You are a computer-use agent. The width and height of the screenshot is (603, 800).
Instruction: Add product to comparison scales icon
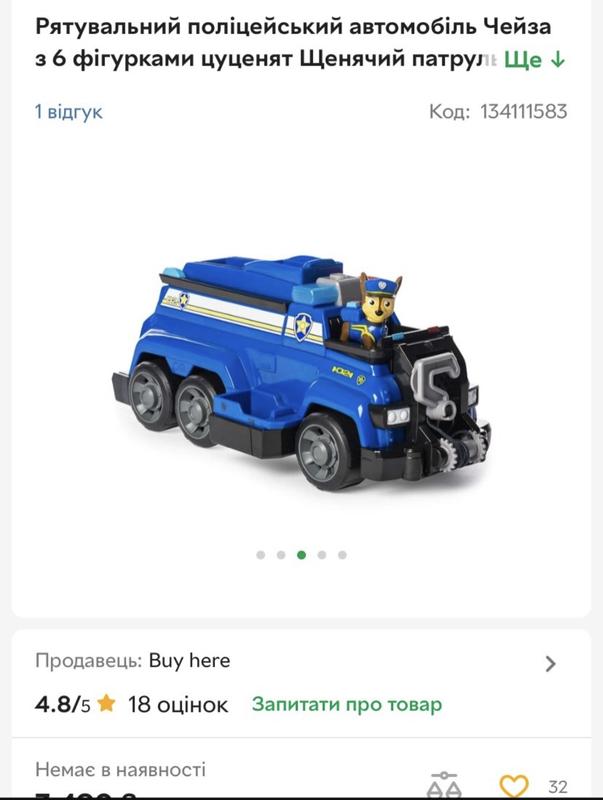coord(444,786)
